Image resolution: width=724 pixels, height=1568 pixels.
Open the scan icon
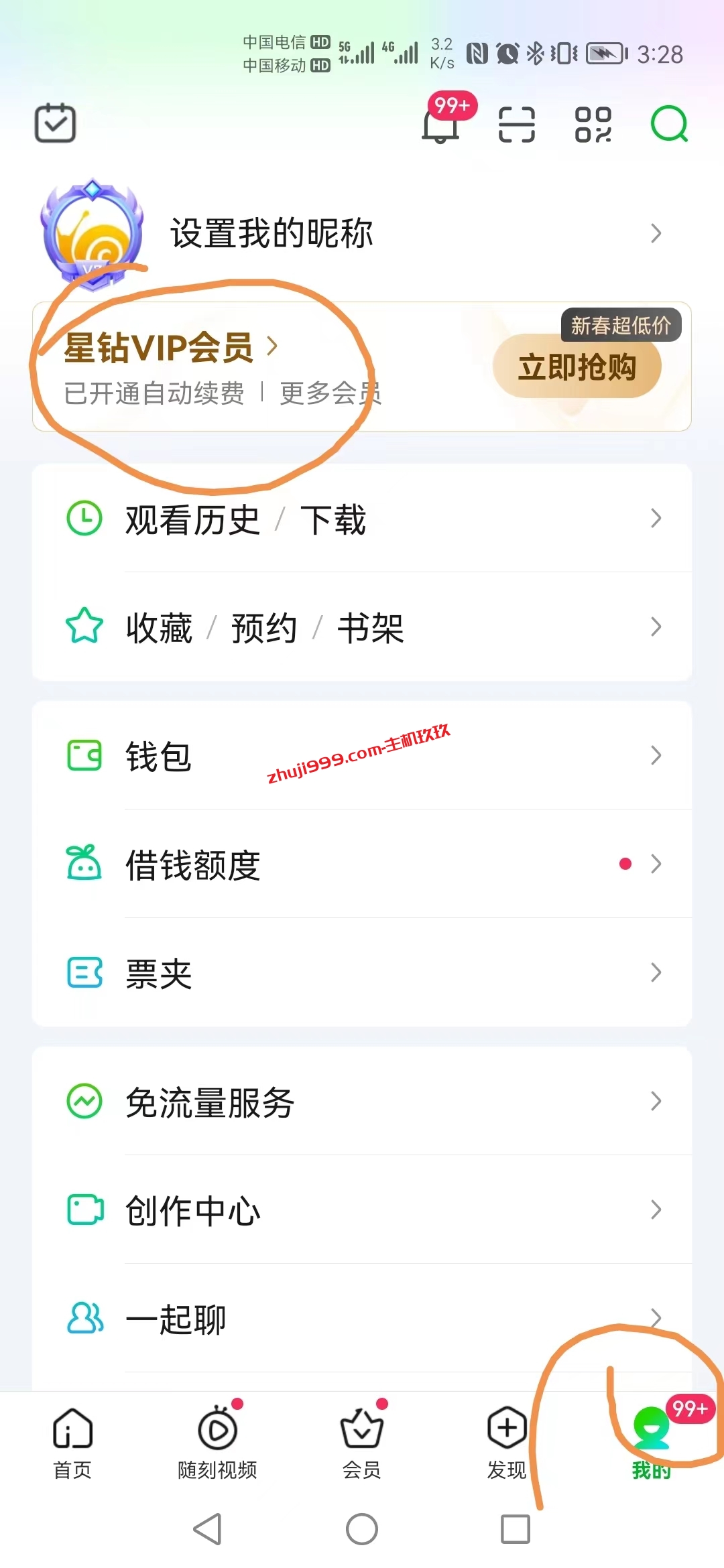pos(517,125)
